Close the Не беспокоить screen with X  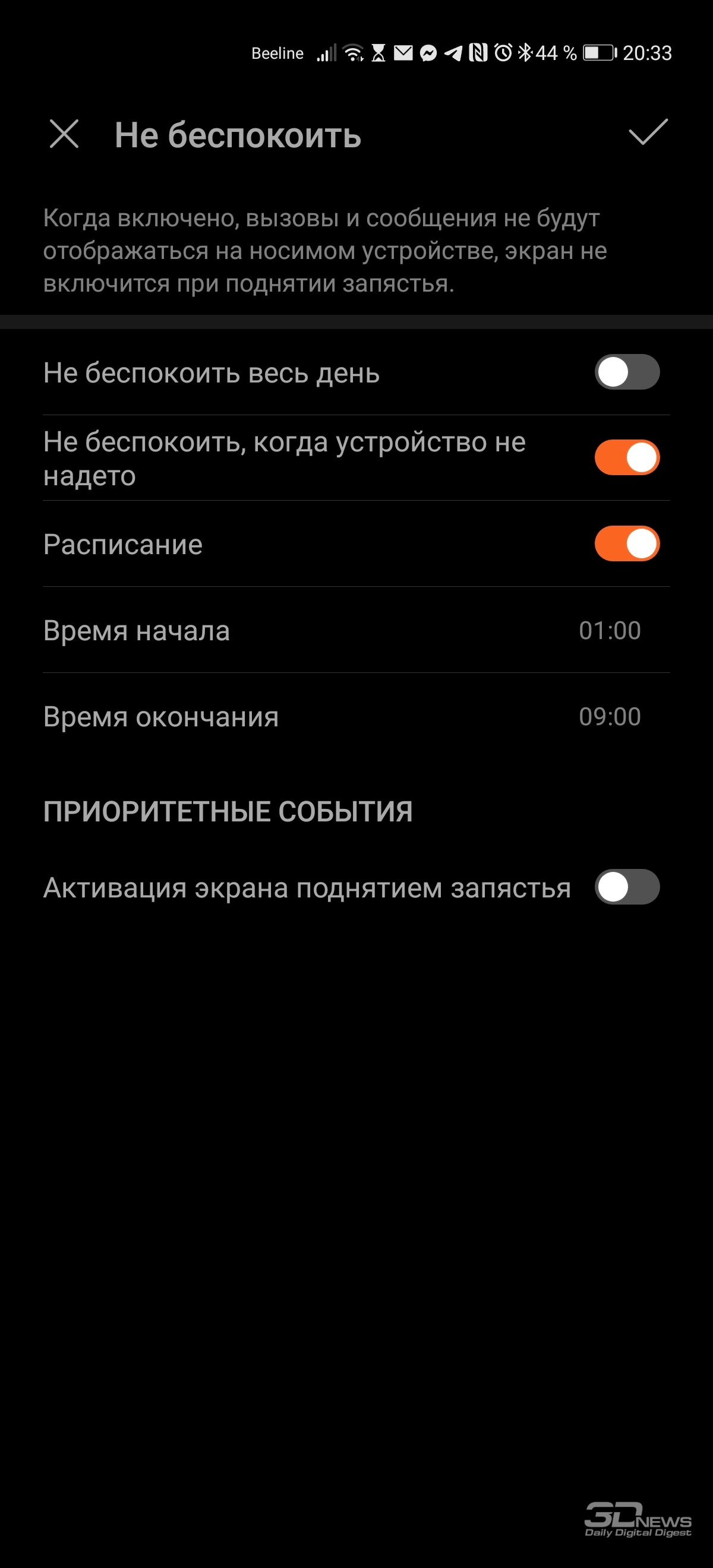click(64, 134)
